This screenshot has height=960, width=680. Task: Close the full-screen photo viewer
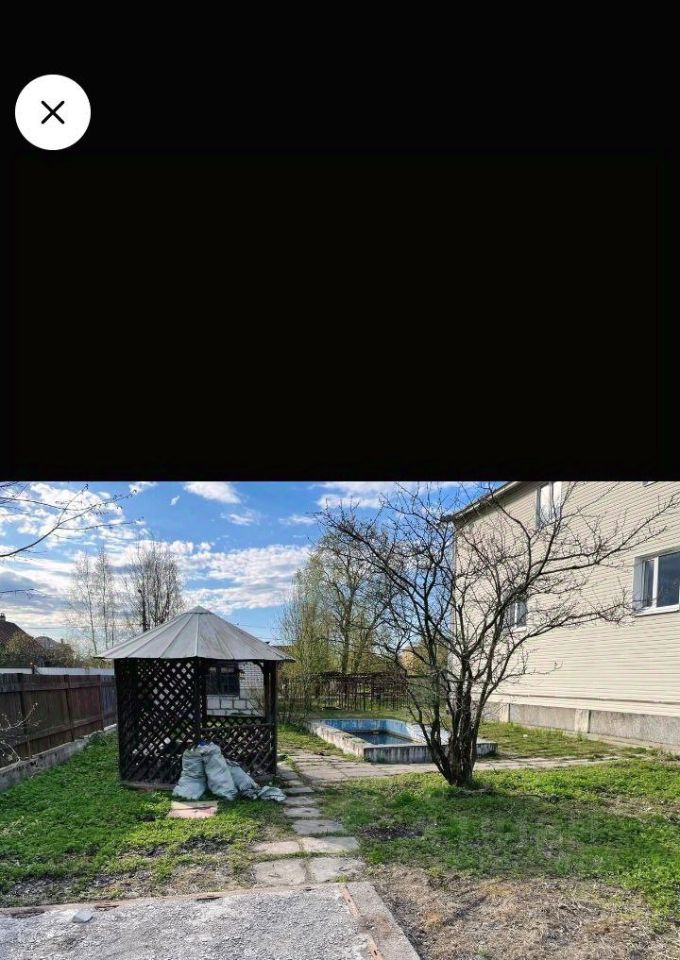(x=53, y=112)
